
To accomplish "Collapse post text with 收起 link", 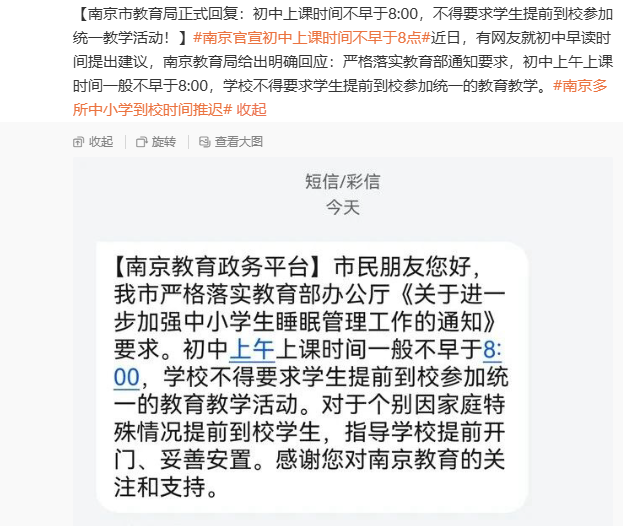I will click(x=252, y=109).
